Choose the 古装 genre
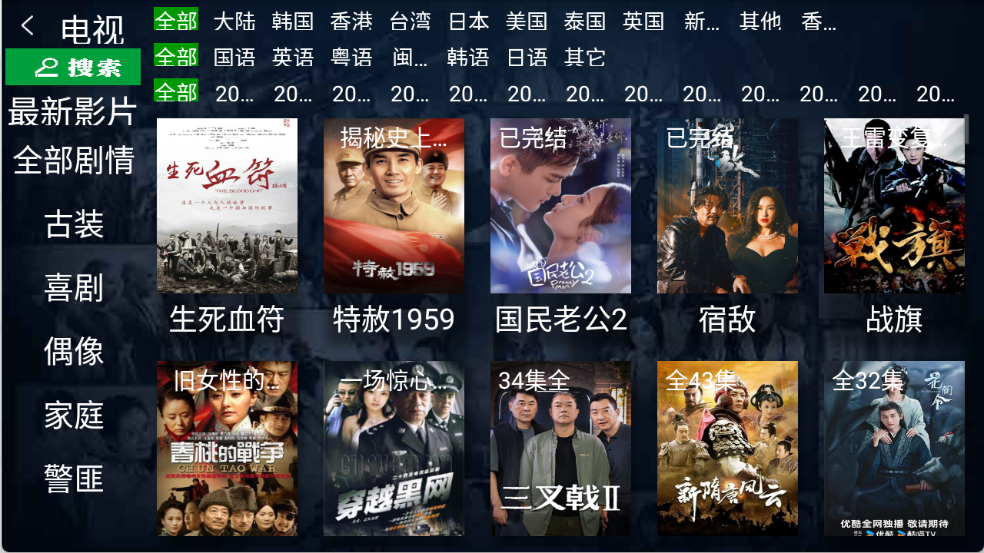 click(74, 224)
